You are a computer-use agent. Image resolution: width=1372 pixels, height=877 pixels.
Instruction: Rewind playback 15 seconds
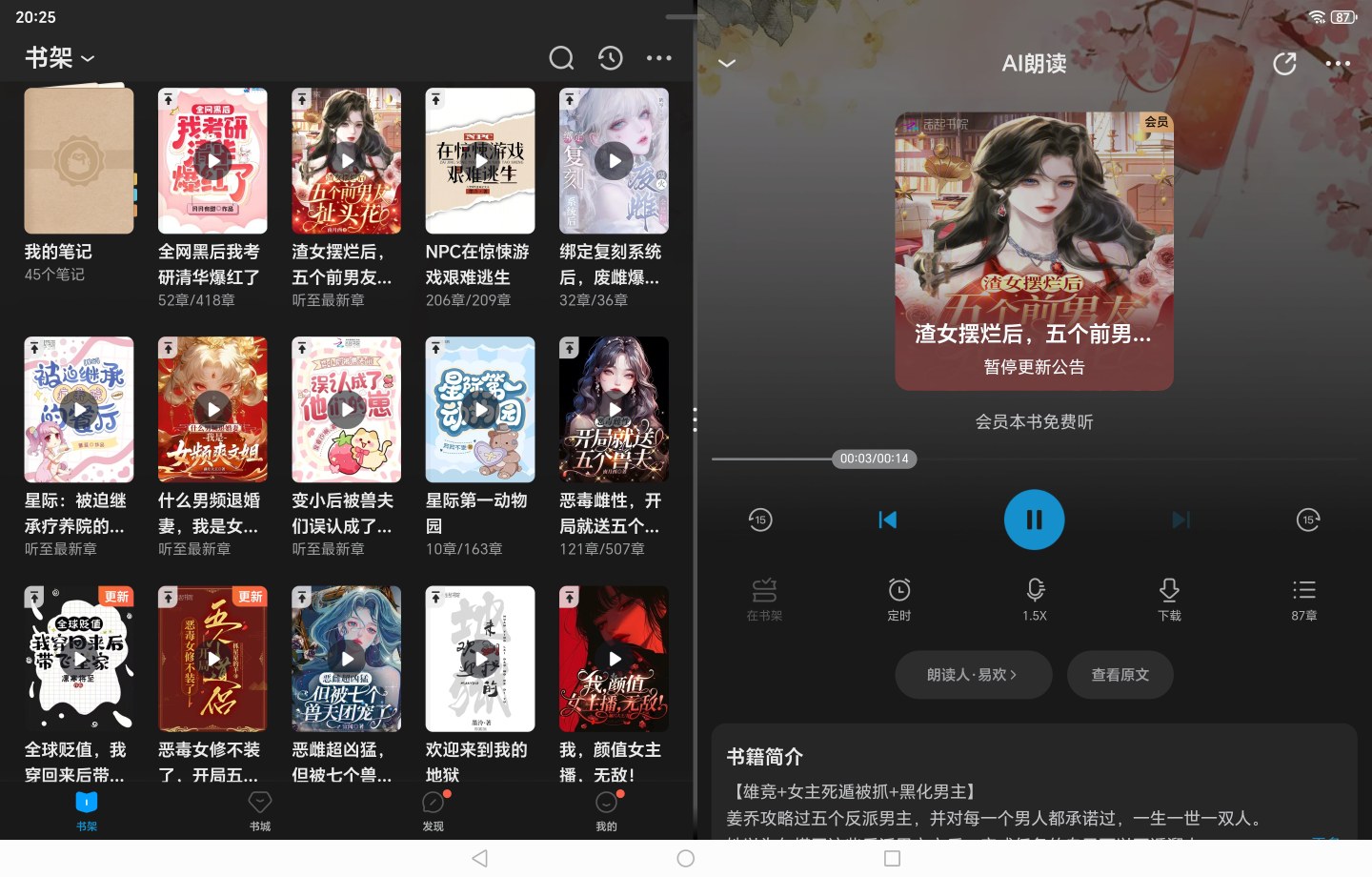coord(760,520)
